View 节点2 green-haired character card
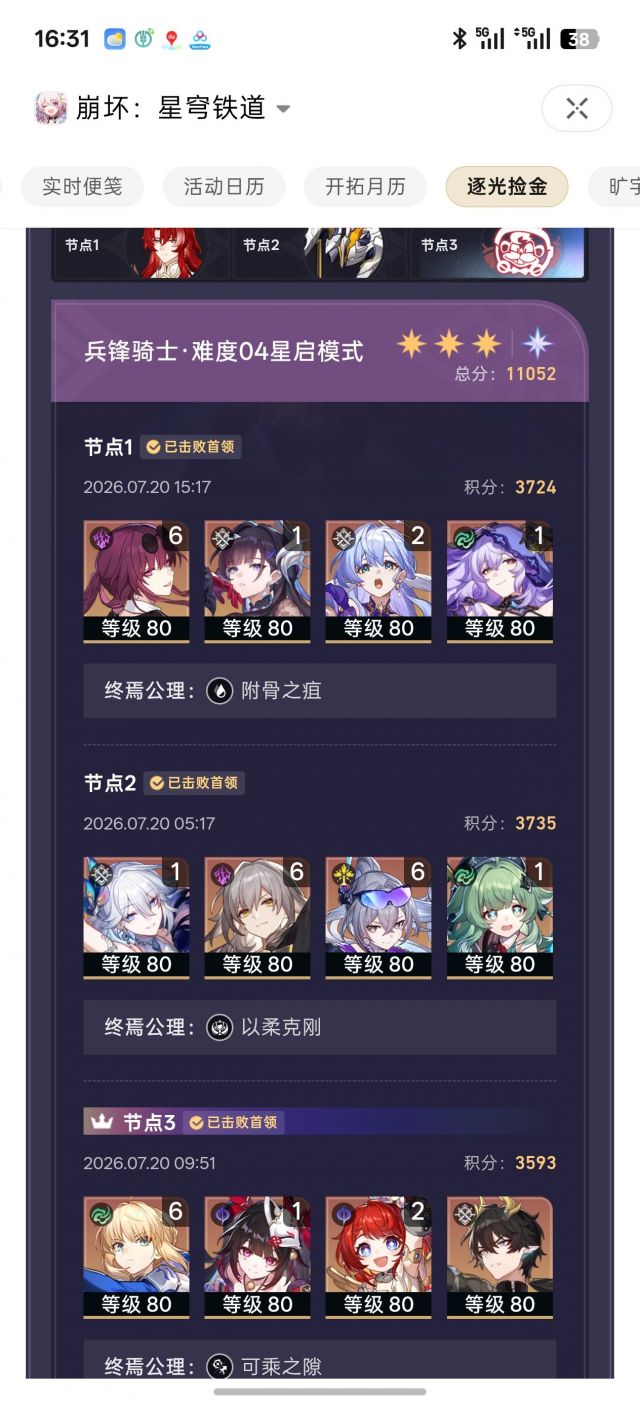The width and height of the screenshot is (640, 1407). pos(500,917)
